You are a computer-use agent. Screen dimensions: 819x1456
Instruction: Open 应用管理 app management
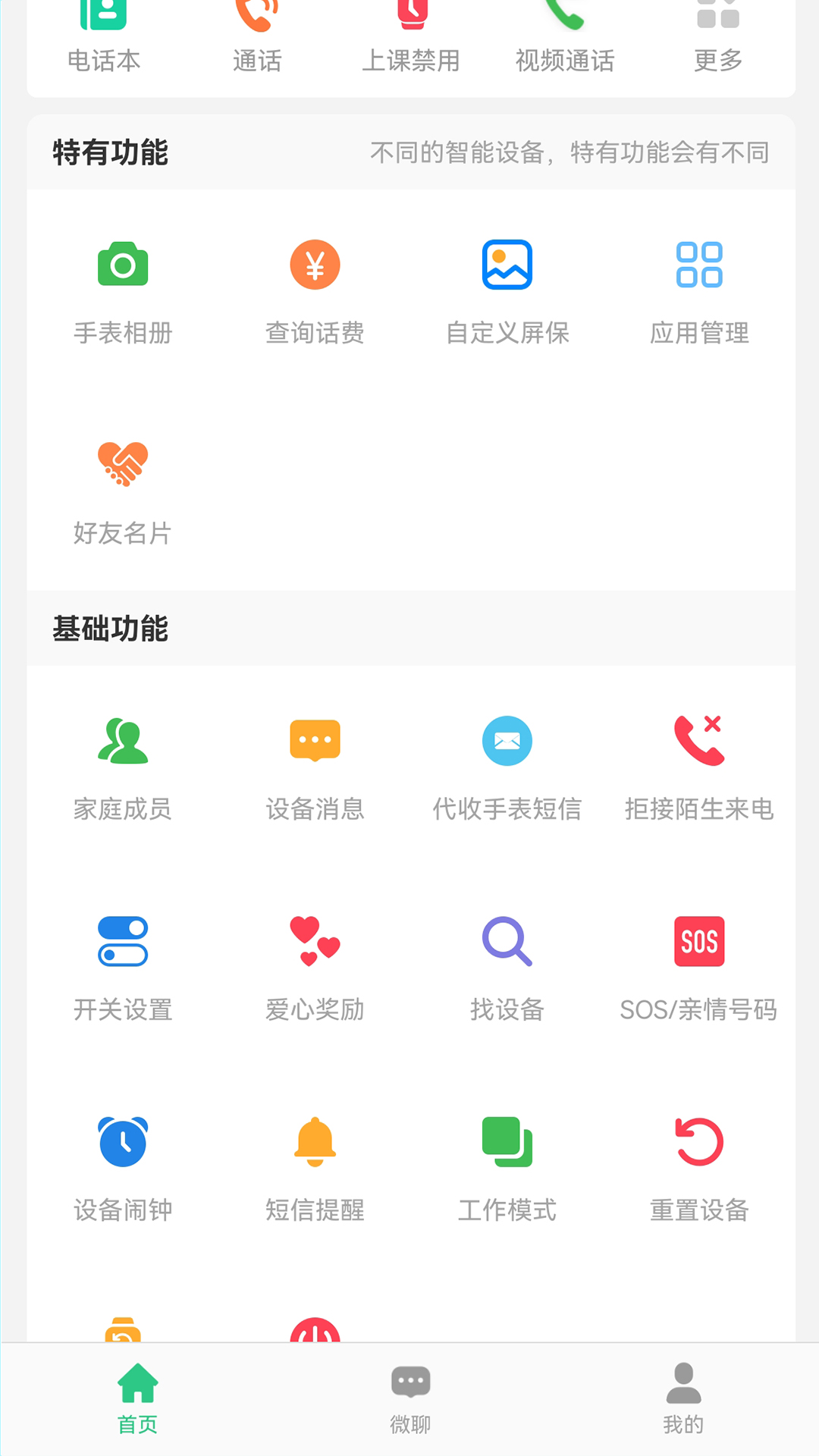(699, 288)
